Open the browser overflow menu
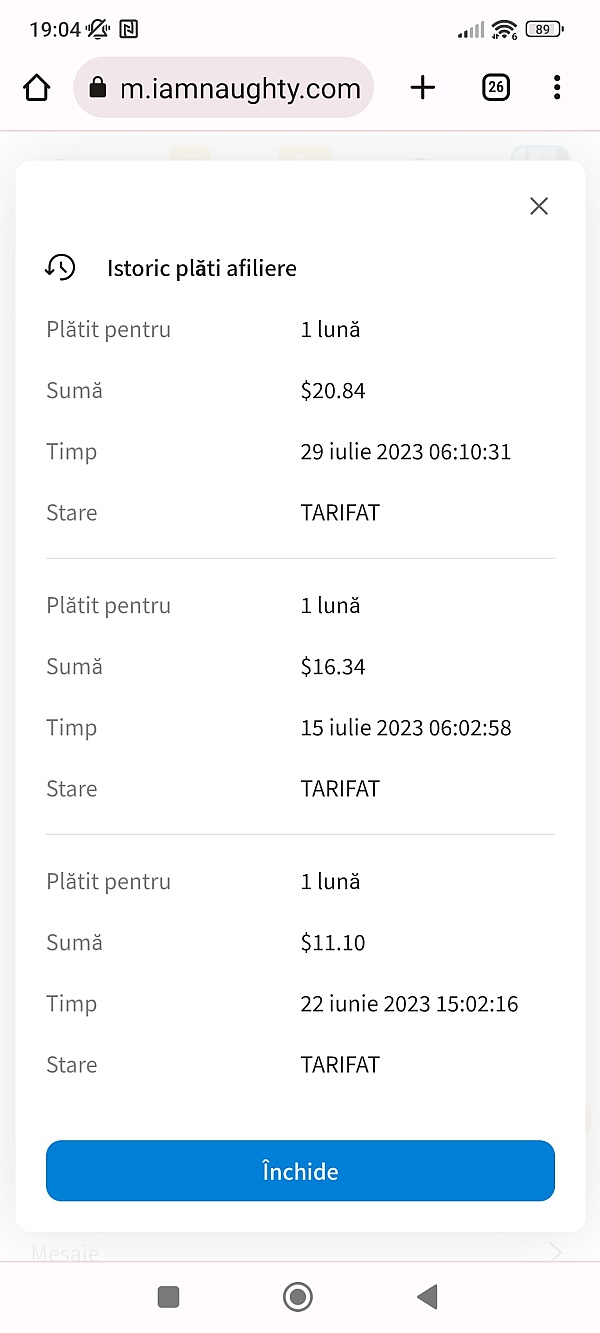The image size is (600, 1333). point(557,88)
